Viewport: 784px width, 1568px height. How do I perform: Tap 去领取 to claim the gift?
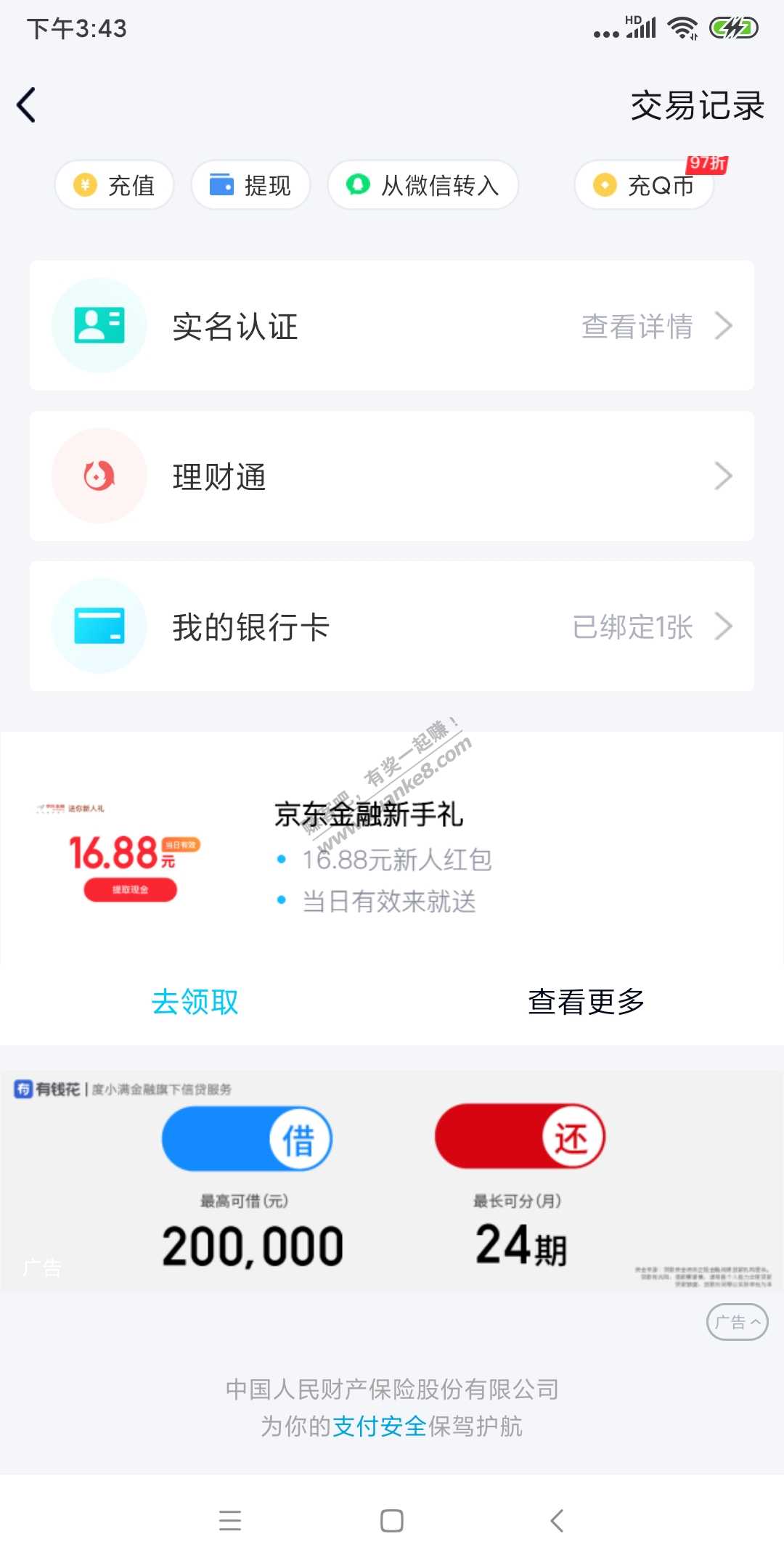click(195, 1002)
